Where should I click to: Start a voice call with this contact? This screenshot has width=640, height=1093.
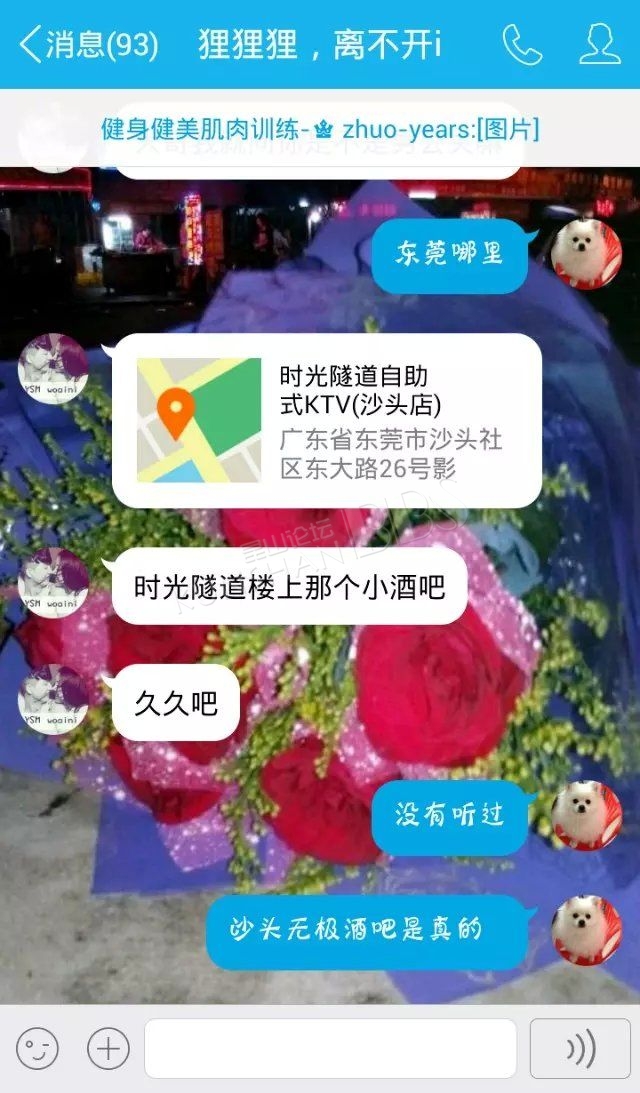521,45
